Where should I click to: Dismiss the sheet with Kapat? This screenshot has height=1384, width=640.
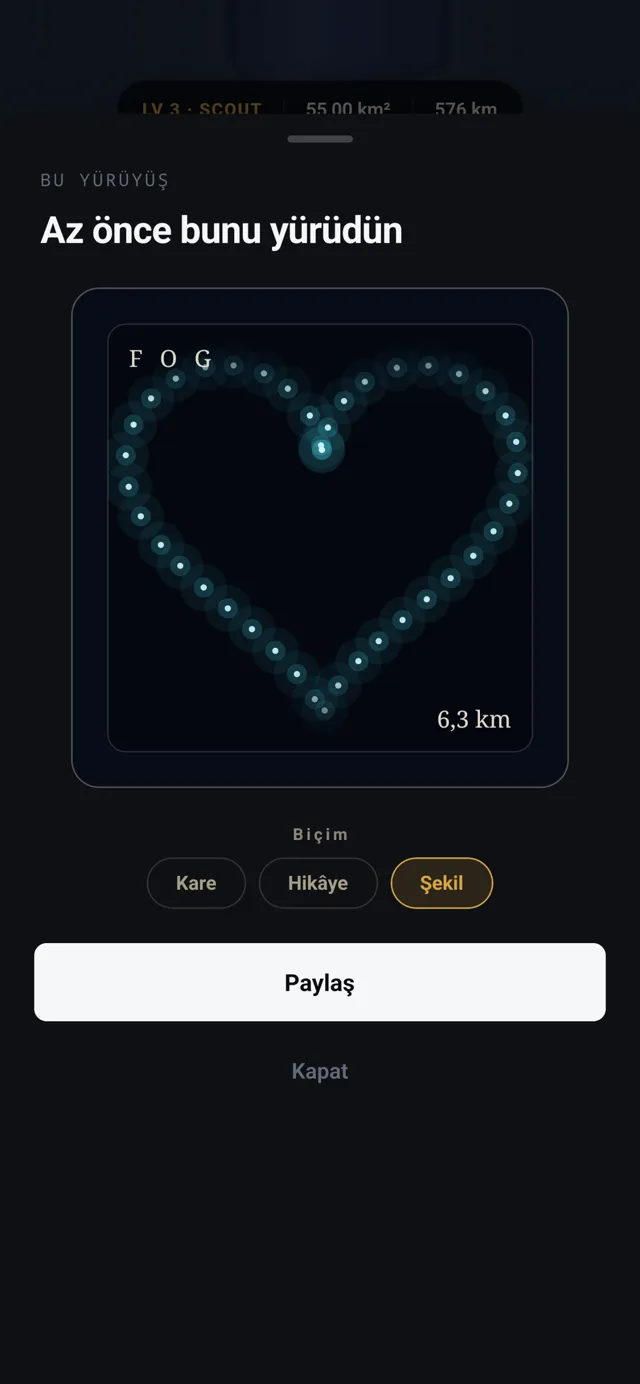[320, 1071]
